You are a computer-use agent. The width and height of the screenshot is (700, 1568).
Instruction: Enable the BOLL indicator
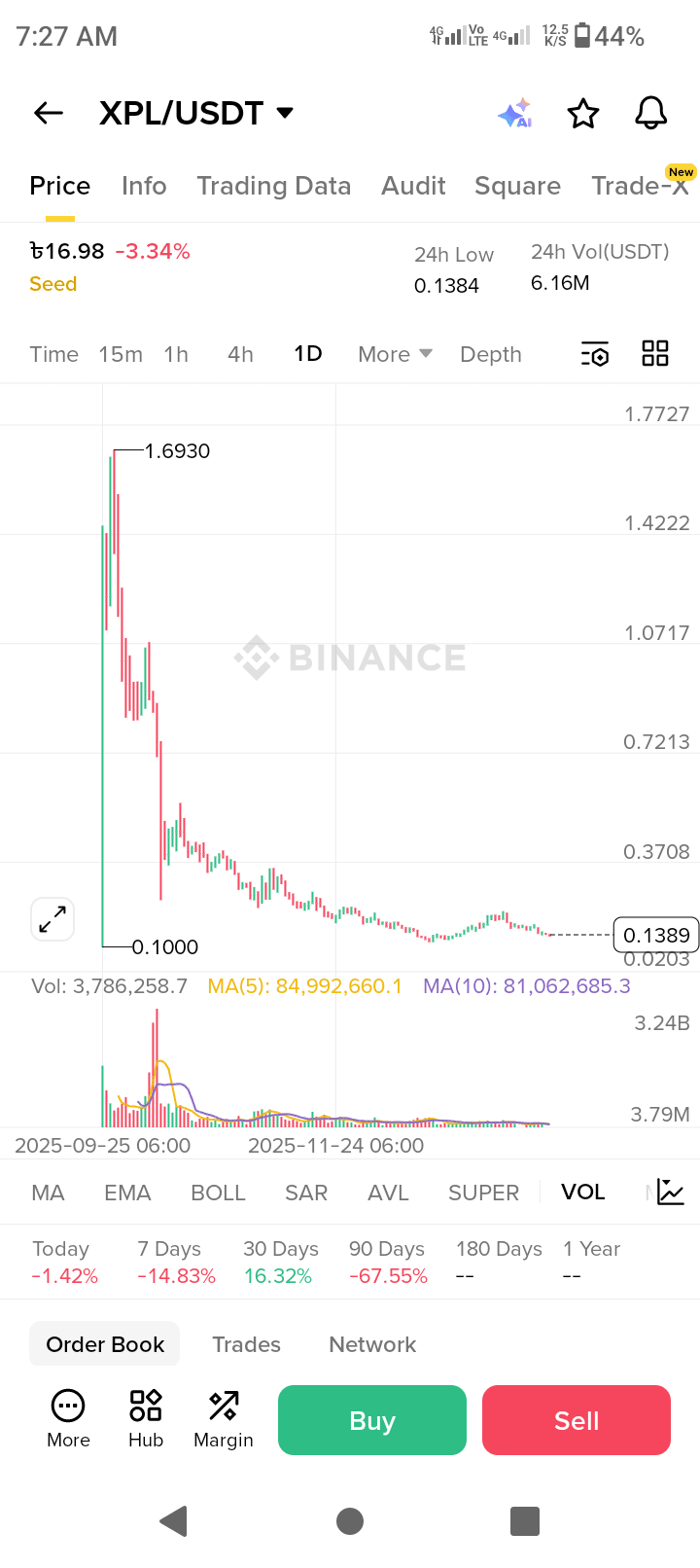pos(218,1193)
